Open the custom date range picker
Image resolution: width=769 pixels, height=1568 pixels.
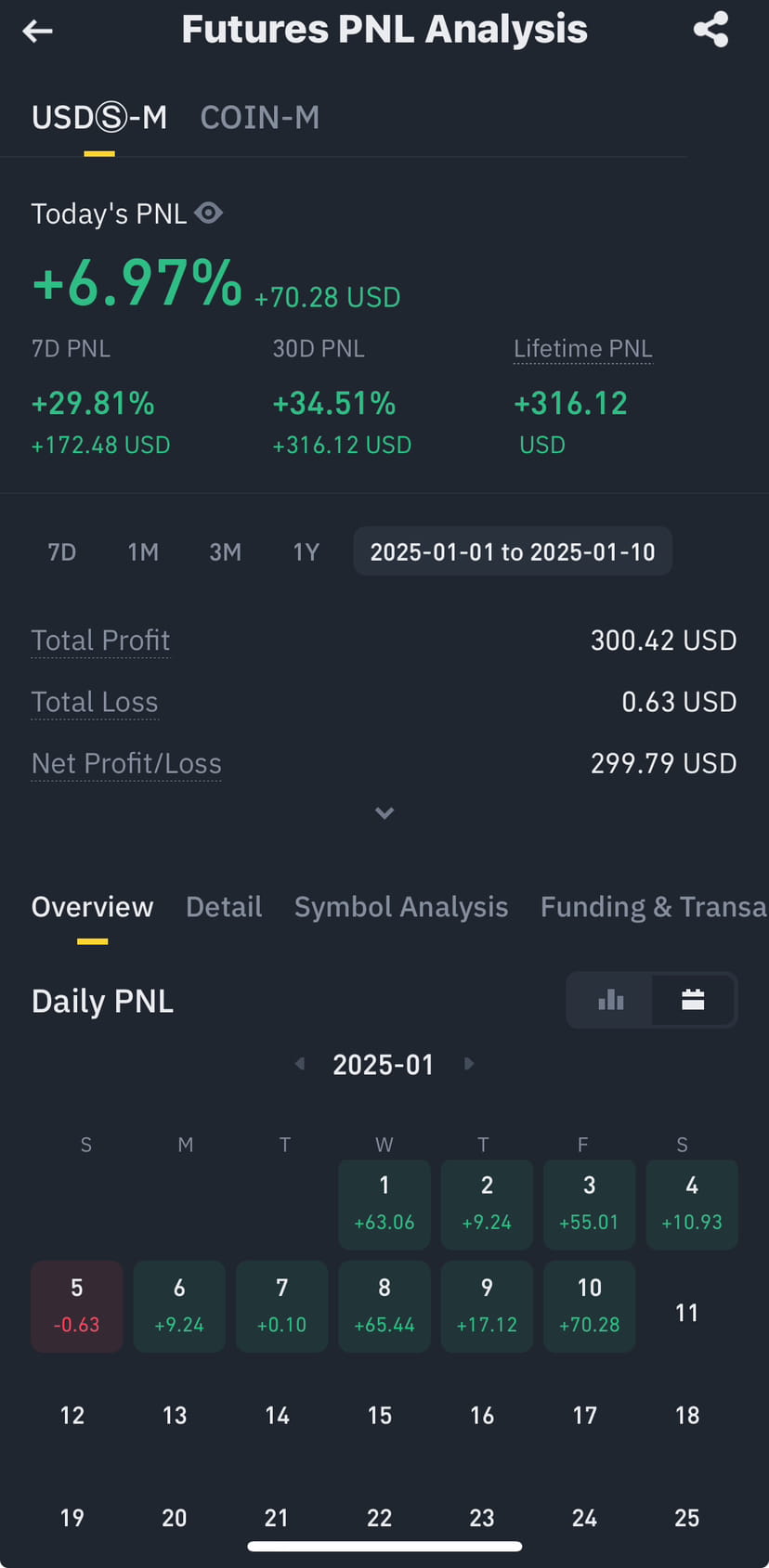[x=513, y=551]
